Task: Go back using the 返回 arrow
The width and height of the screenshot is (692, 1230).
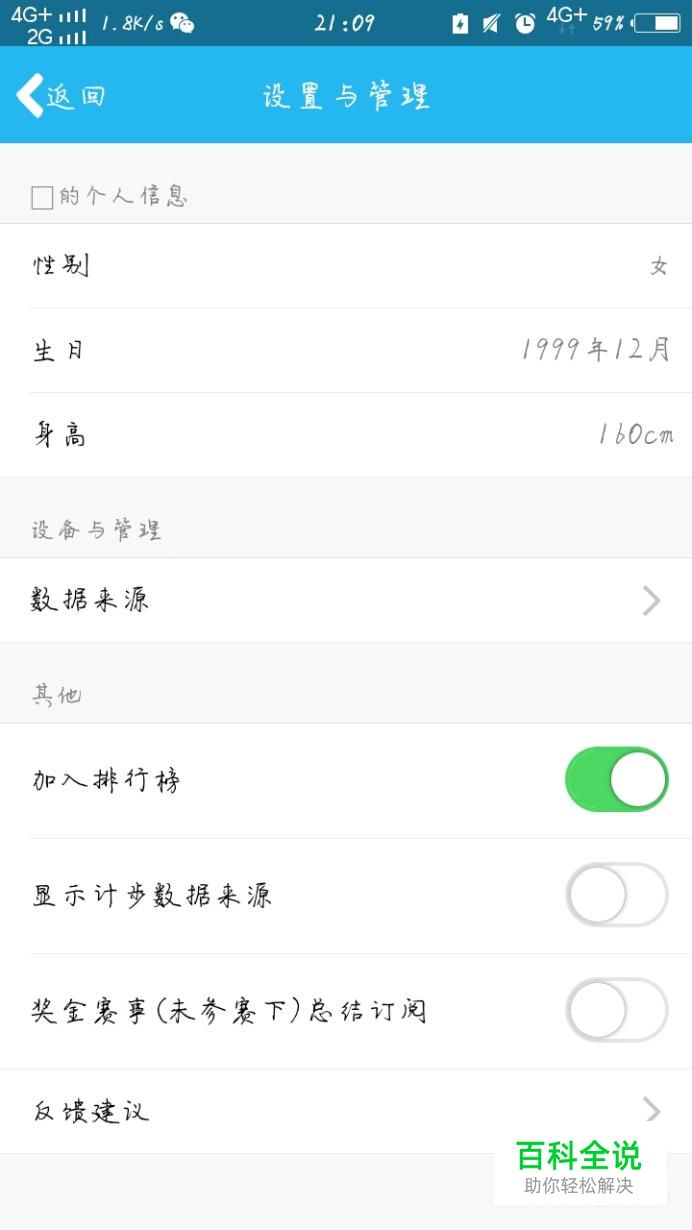Action: click(x=60, y=96)
